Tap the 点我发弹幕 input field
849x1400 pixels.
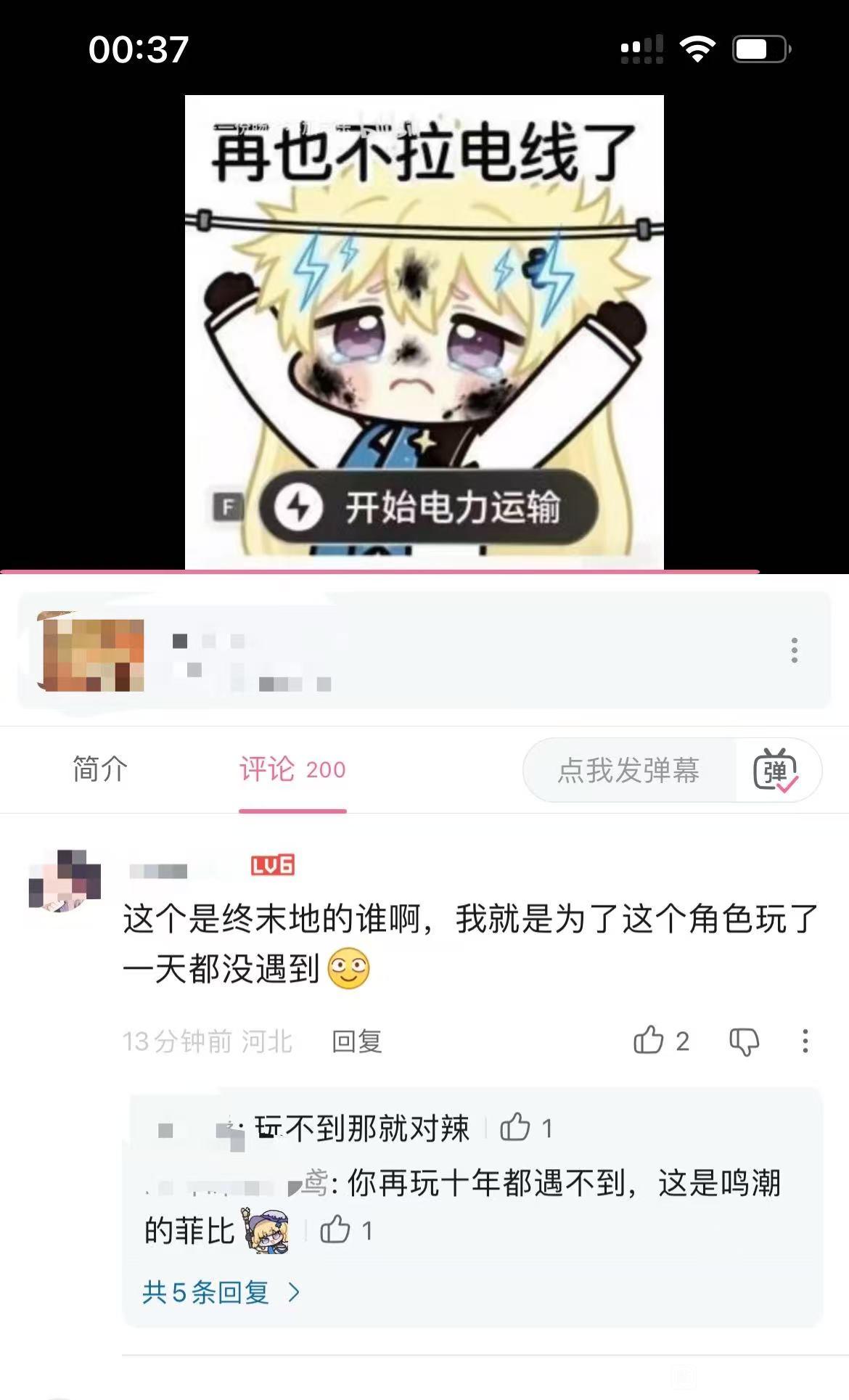pos(628,770)
